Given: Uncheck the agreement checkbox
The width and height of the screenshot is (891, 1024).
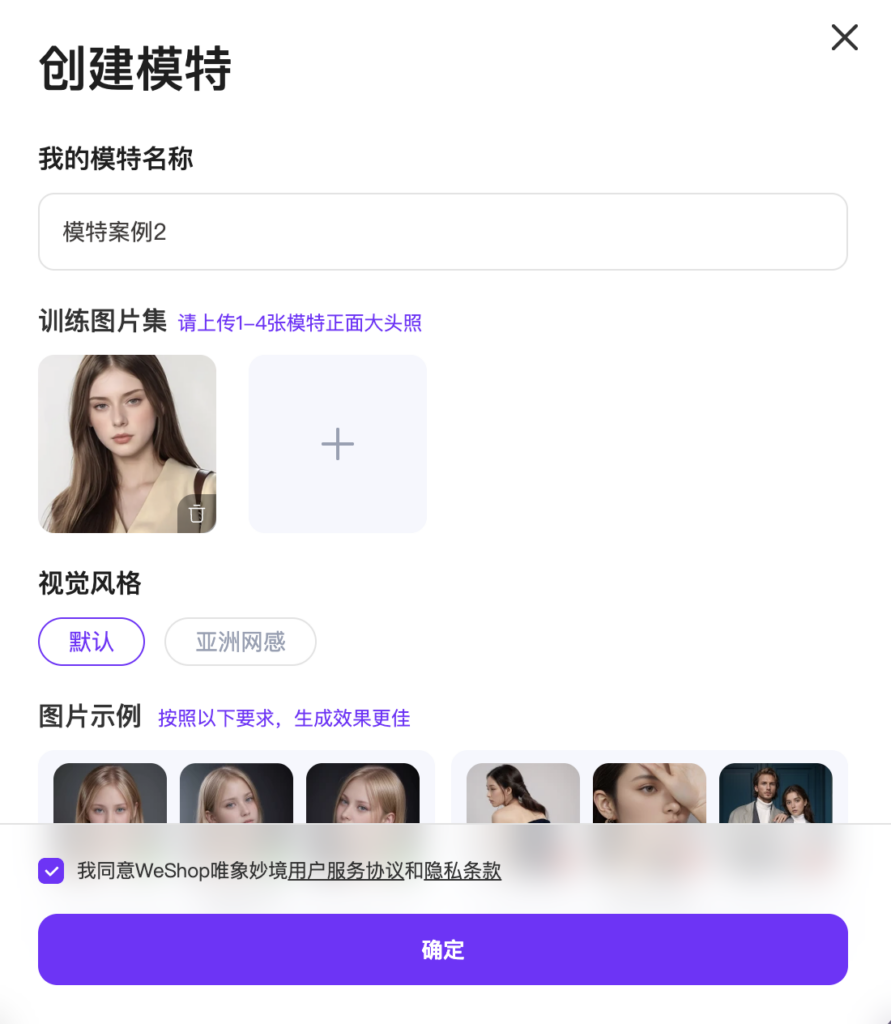Looking at the screenshot, I should [x=51, y=871].
